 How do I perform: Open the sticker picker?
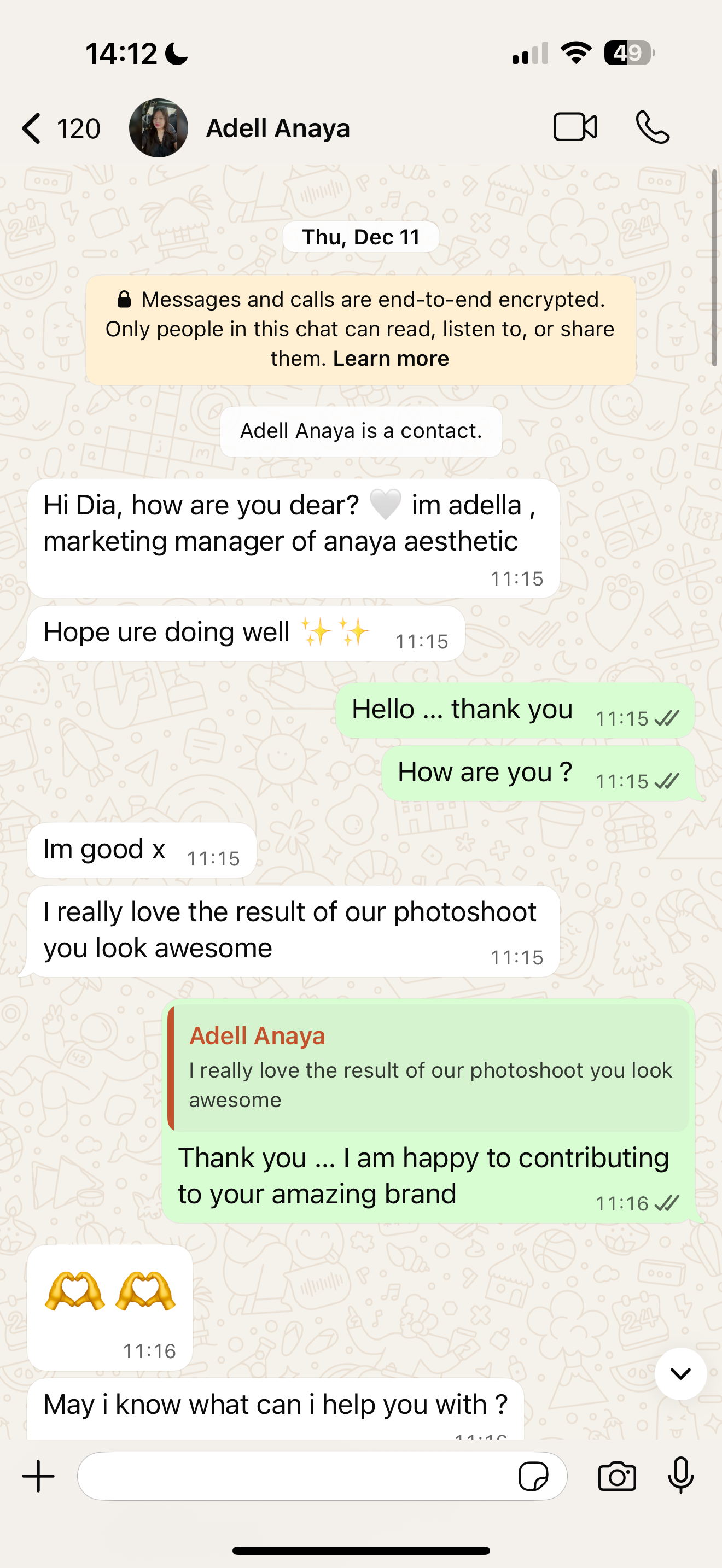pyautogui.click(x=533, y=1476)
